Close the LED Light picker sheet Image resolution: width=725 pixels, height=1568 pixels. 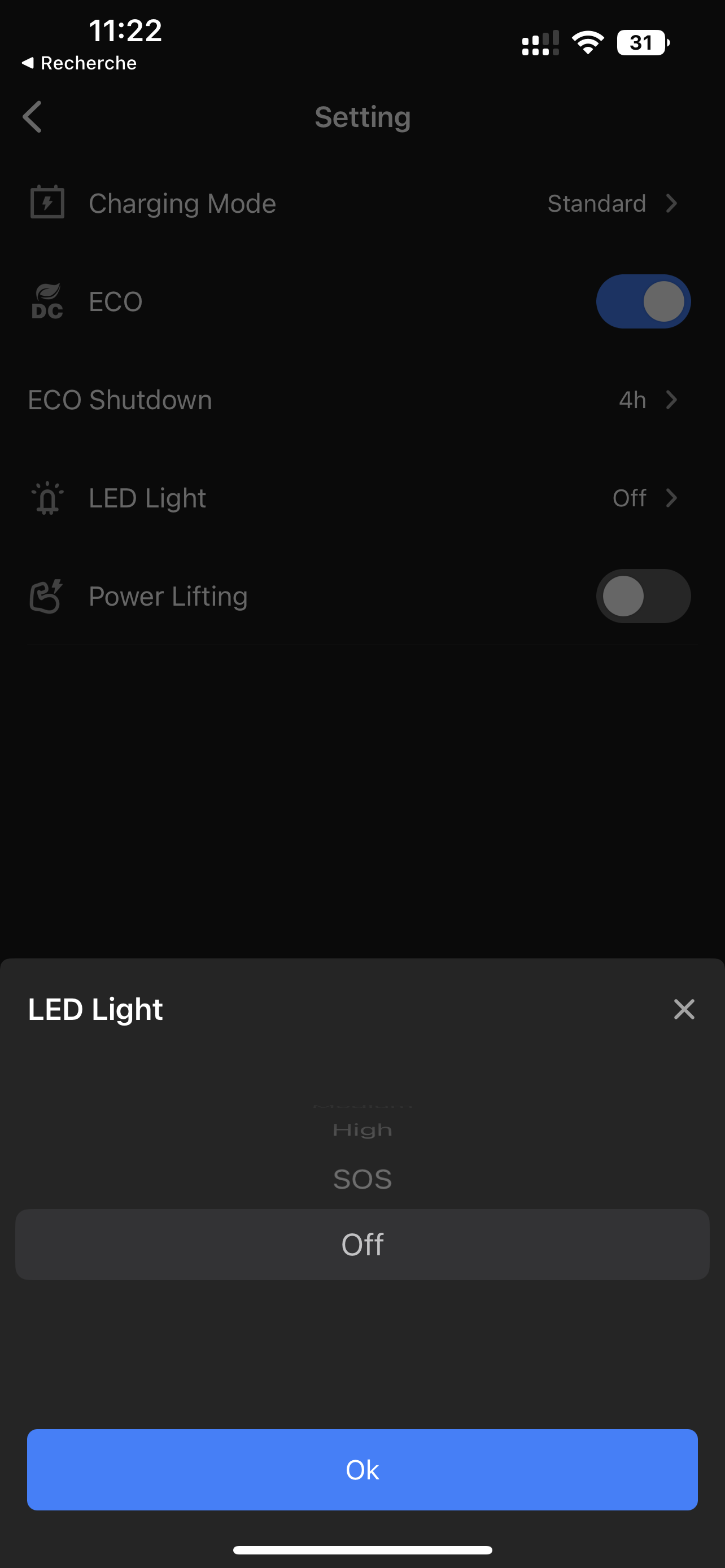click(684, 1009)
